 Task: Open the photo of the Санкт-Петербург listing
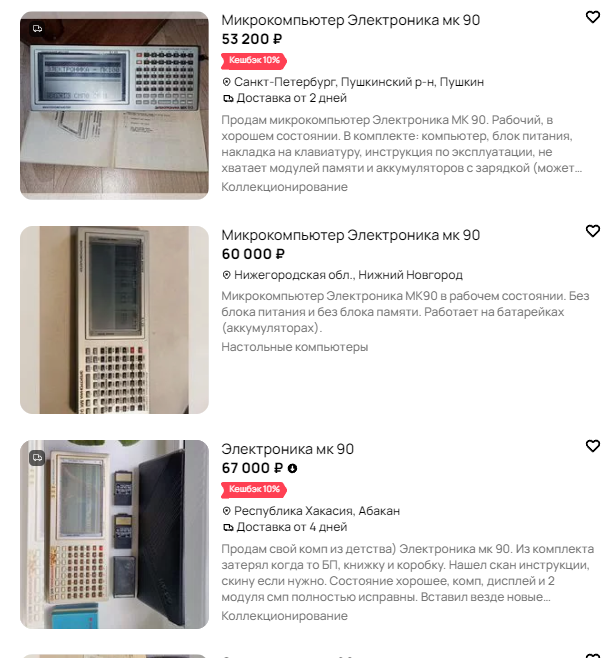[x=114, y=105]
